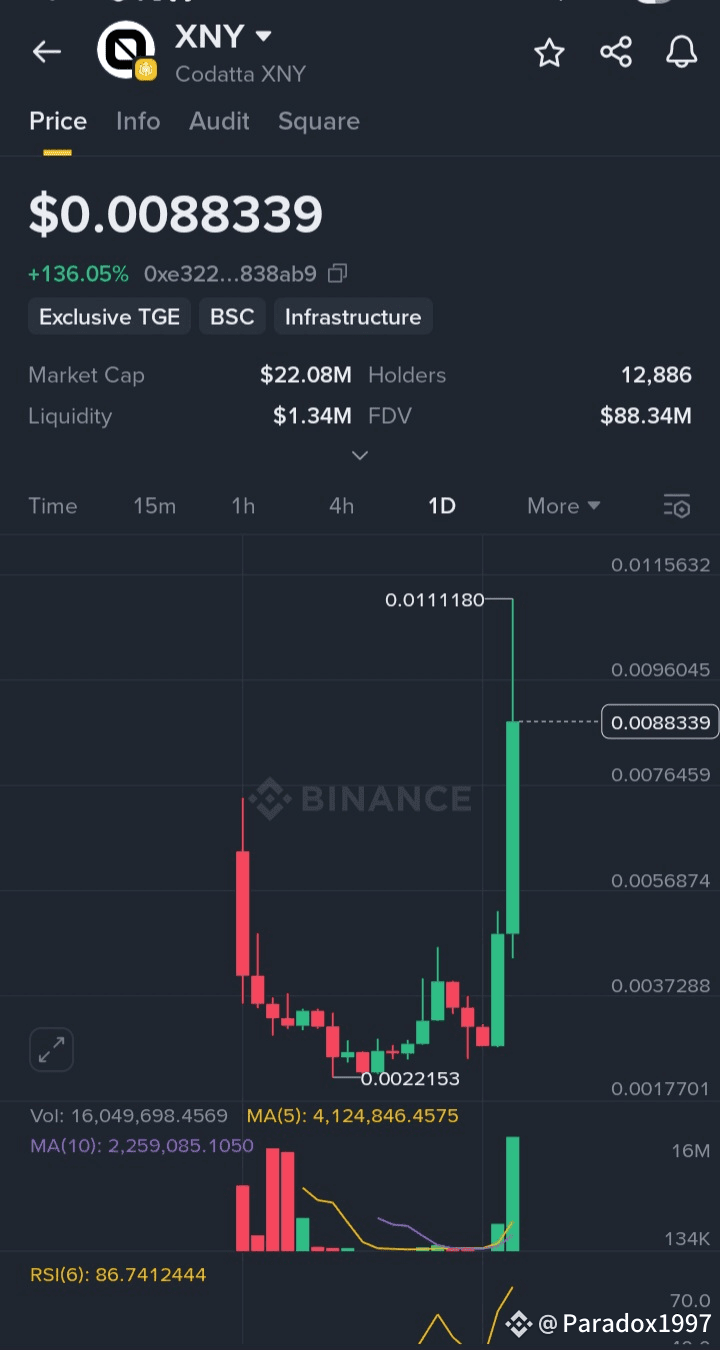
Task: Expand the market stats chevron
Action: [360, 455]
